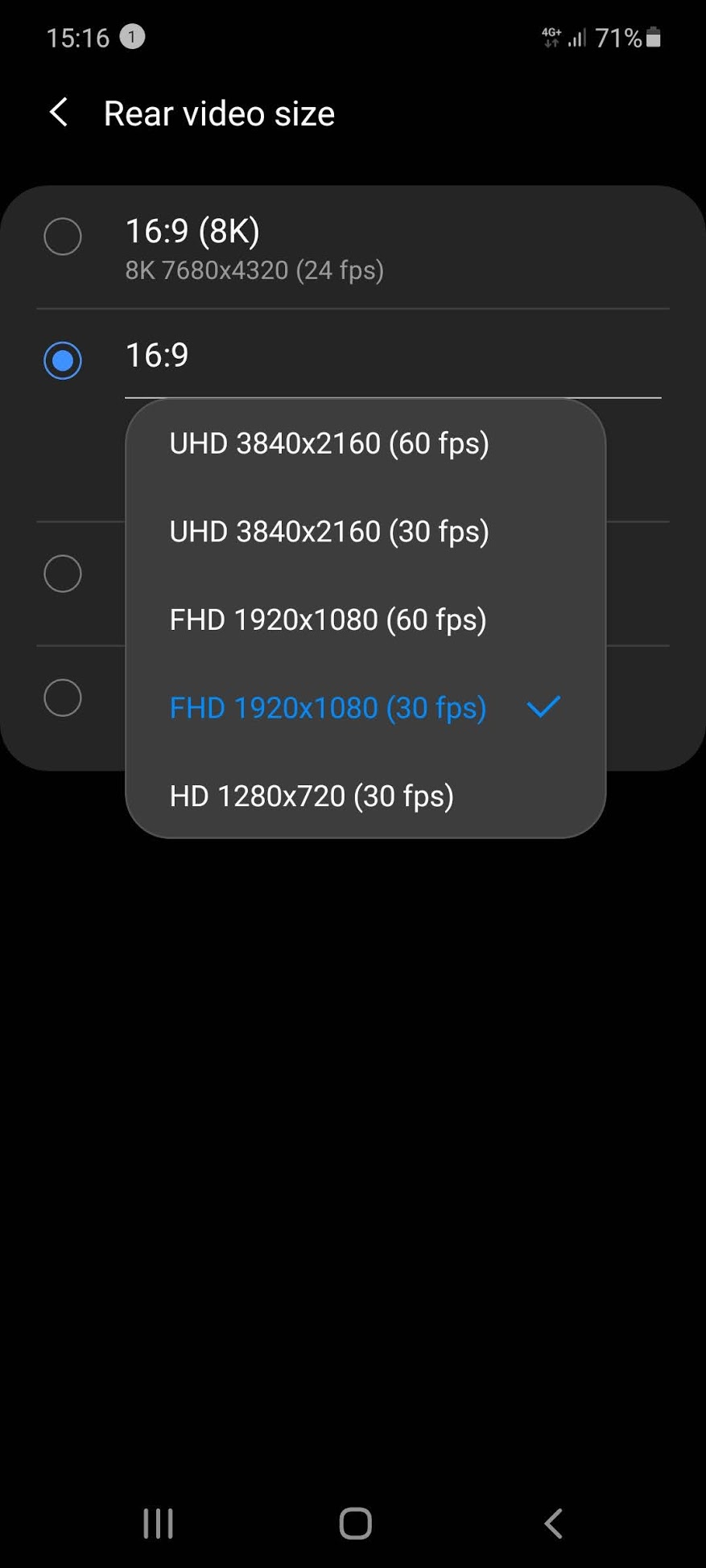Pick FHD 1920x1080 (60 fps)
This screenshot has width=706, height=1568.
365,619
